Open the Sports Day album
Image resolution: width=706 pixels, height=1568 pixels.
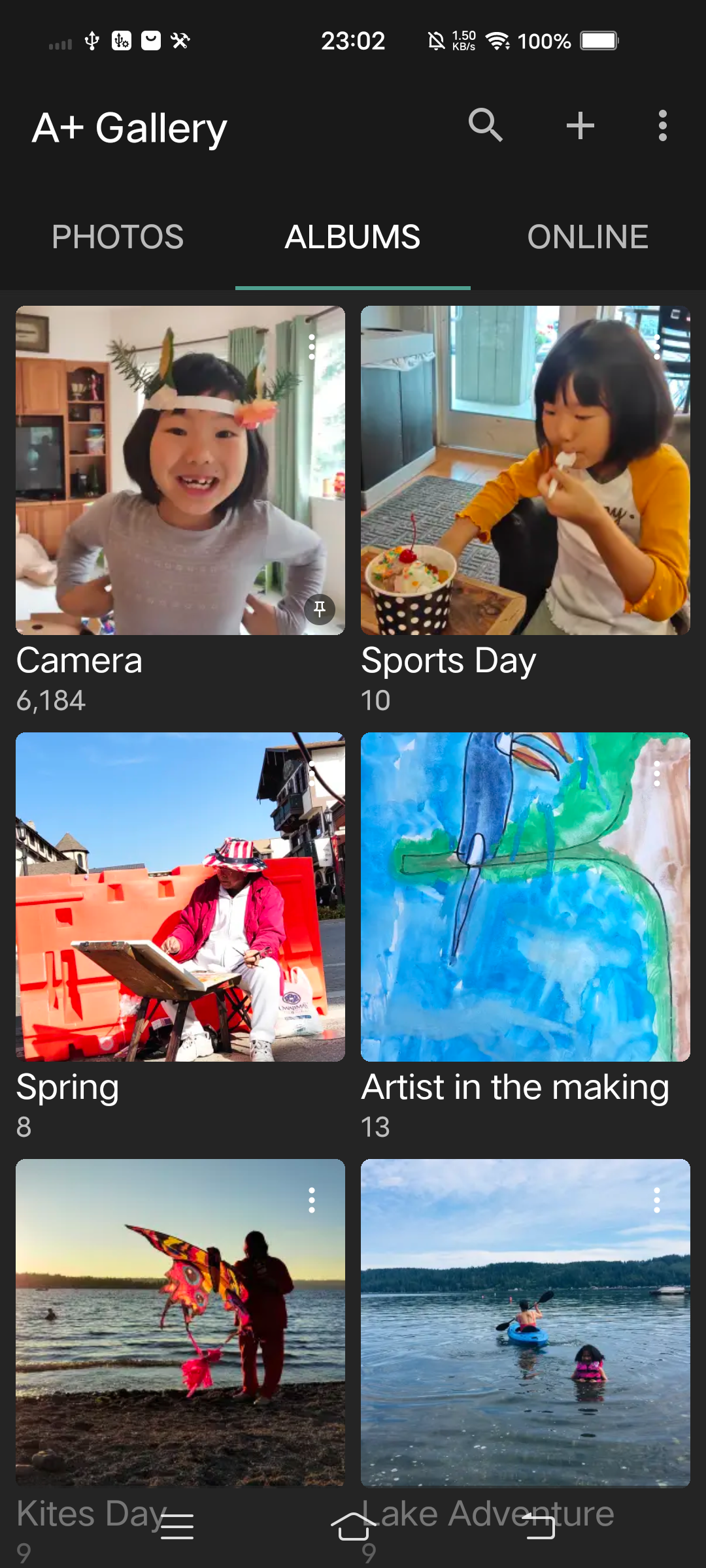click(x=526, y=470)
